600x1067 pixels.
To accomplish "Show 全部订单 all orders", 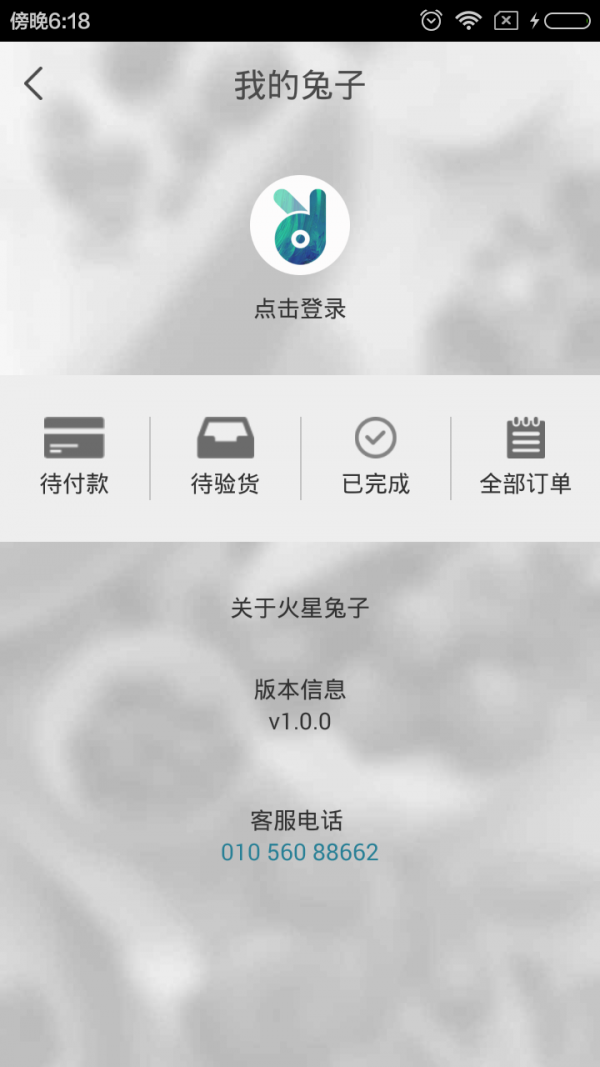I will pos(525,457).
